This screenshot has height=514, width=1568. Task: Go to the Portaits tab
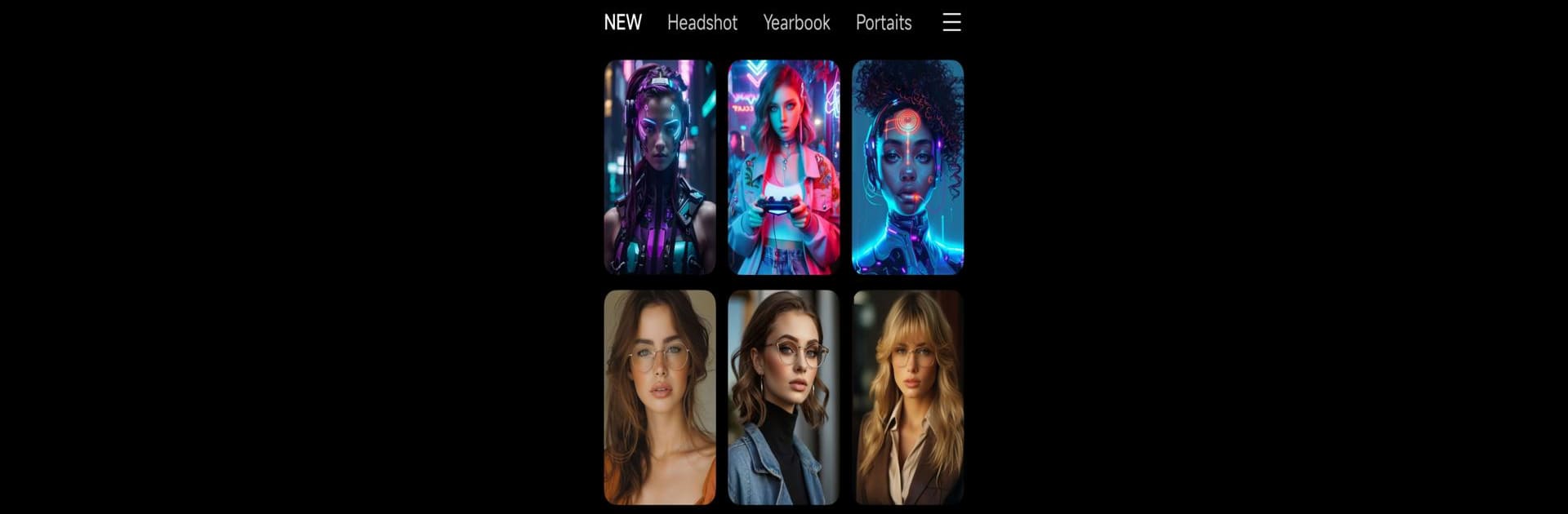pyautogui.click(x=883, y=23)
